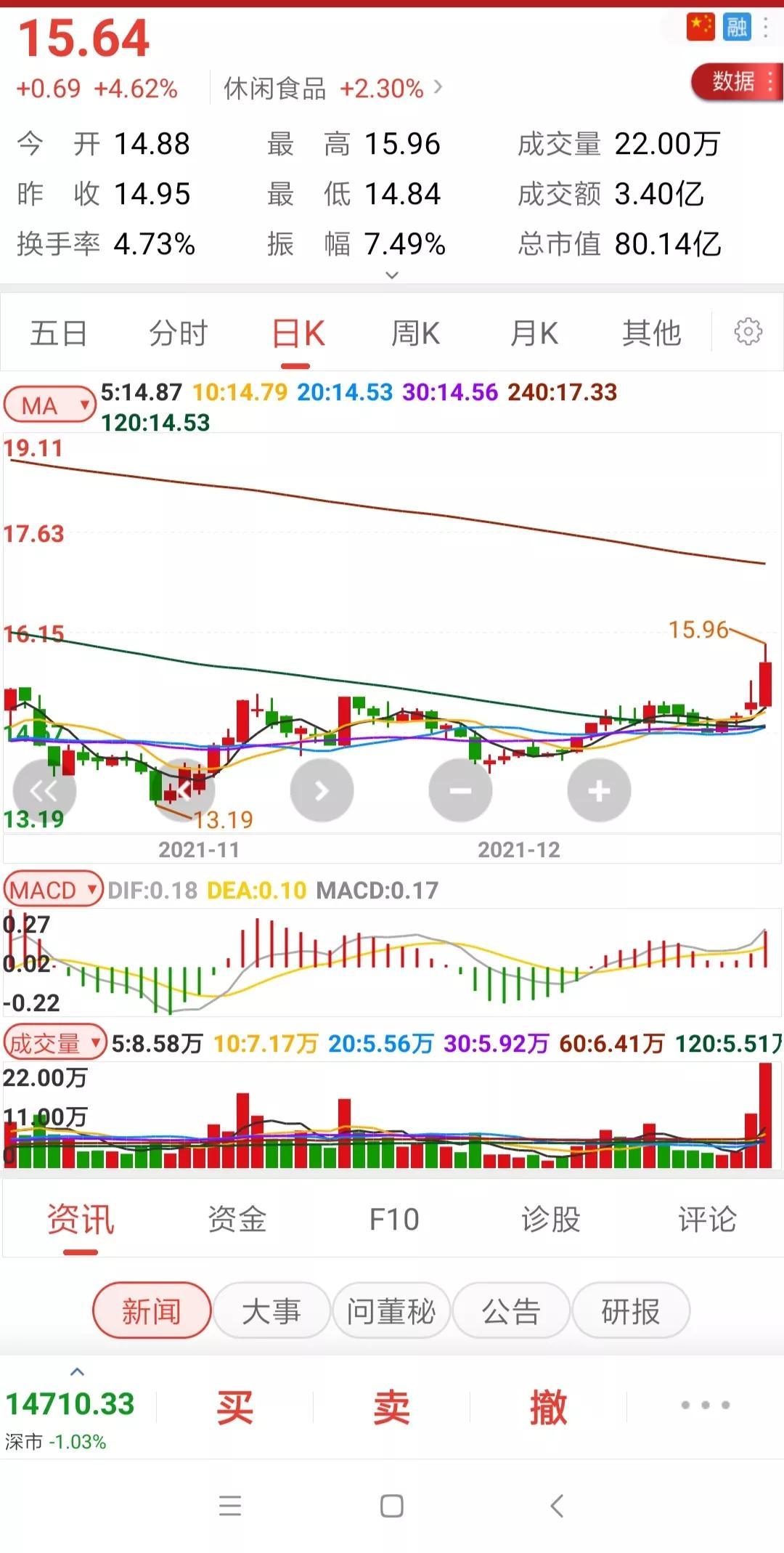This screenshot has width=784, height=1553.
Task: Open the MA indicator dropdown
Action: (50, 405)
